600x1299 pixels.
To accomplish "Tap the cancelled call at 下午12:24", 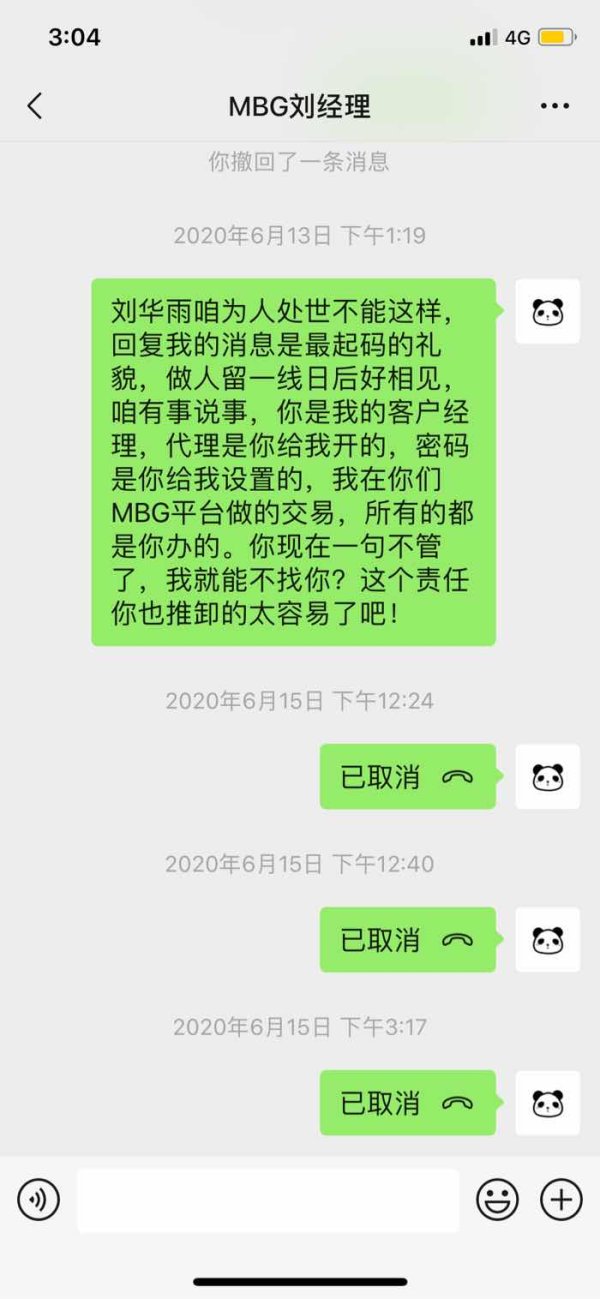I will click(407, 777).
